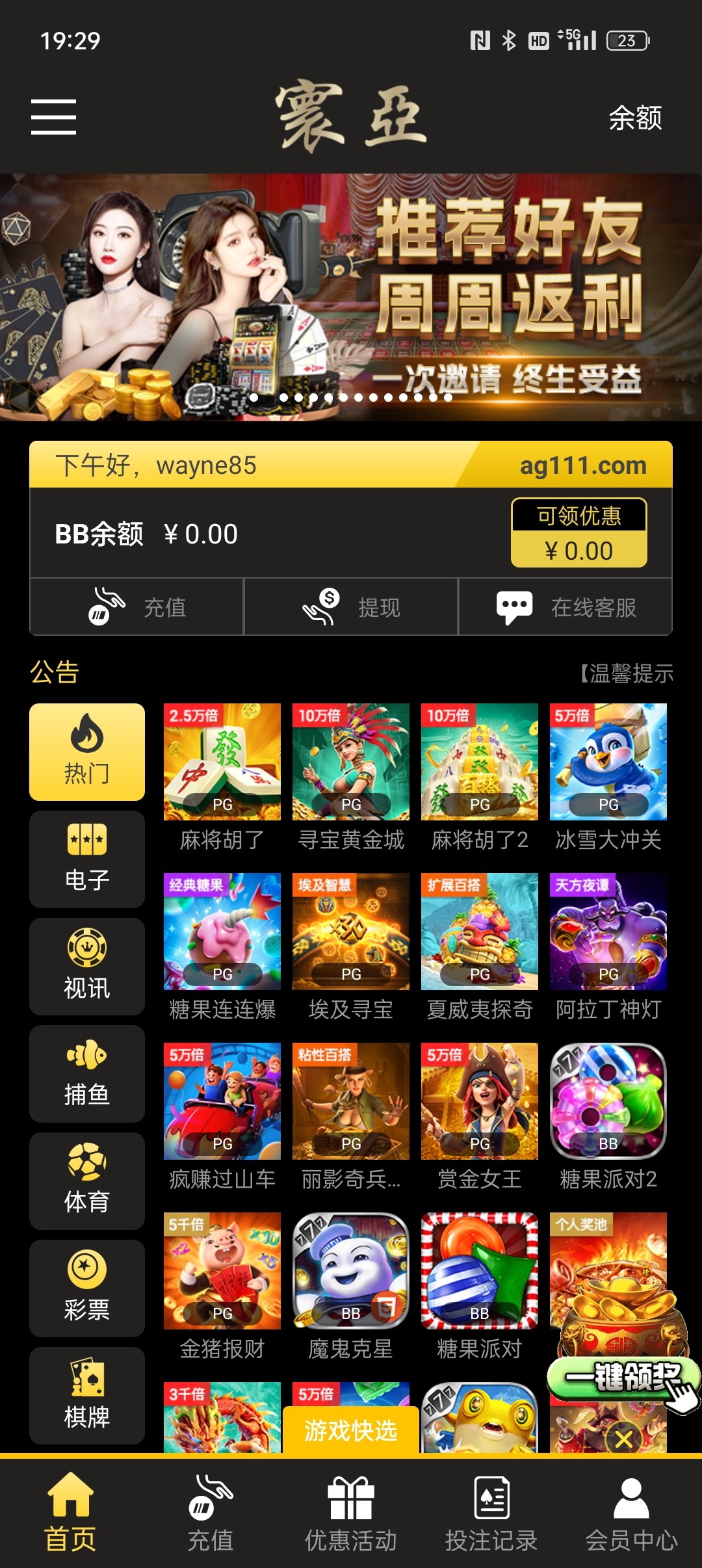Select the 体育 sports category icon
This screenshot has width=702, height=1568.
tap(86, 1180)
